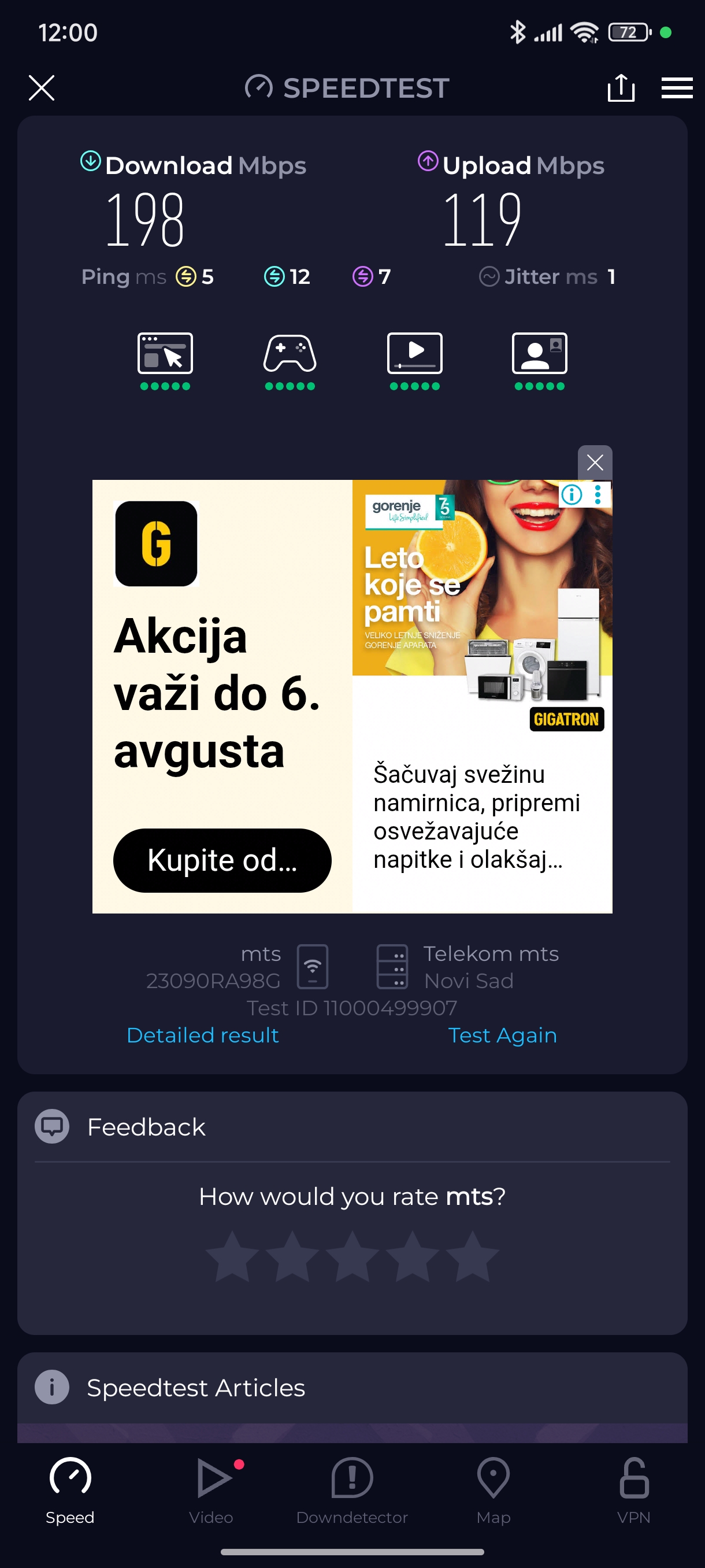View video streaming experience rating
This screenshot has height=1568, width=705.
[414, 360]
